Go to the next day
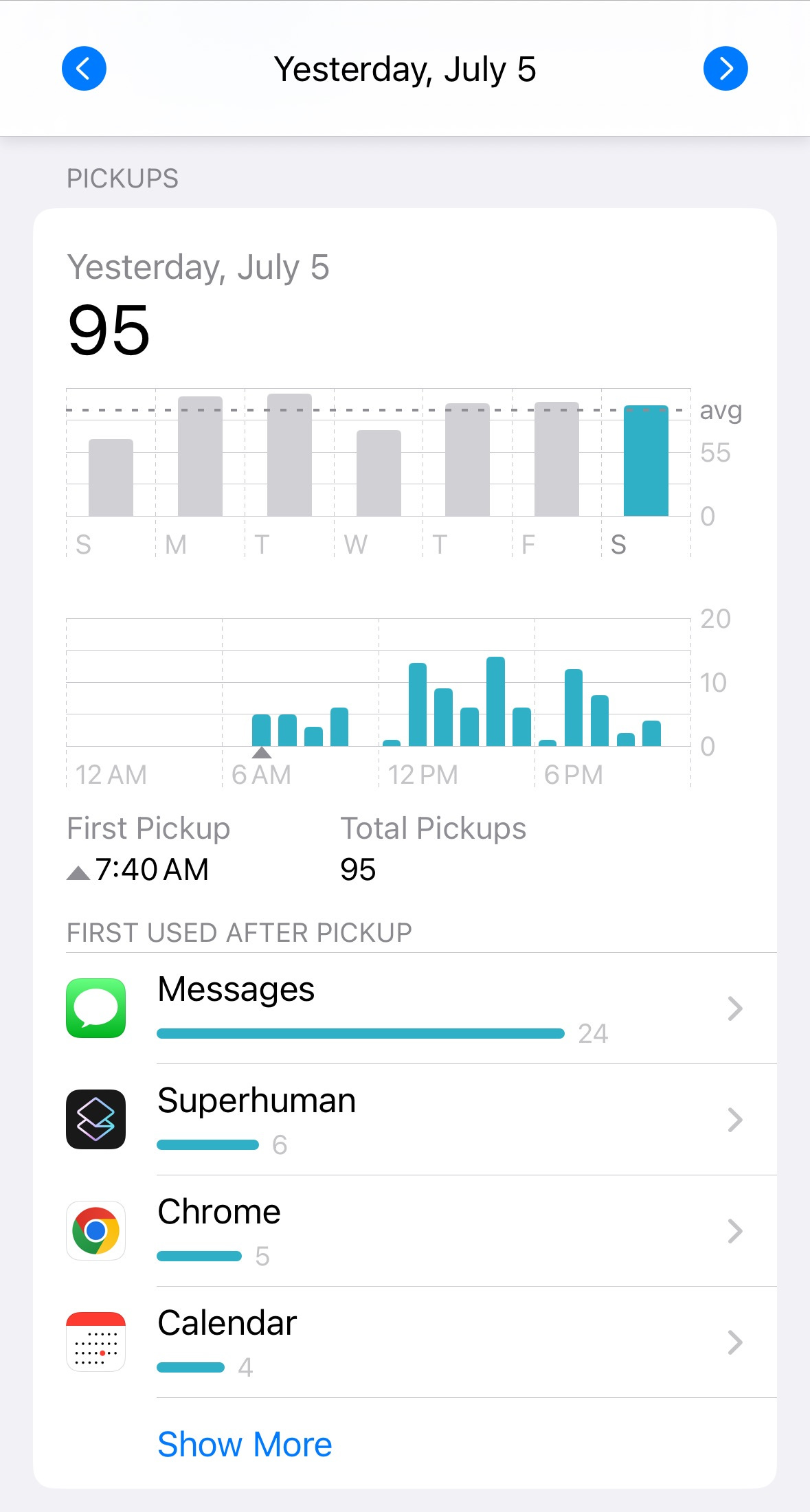Image resolution: width=810 pixels, height=1512 pixels. [725, 69]
